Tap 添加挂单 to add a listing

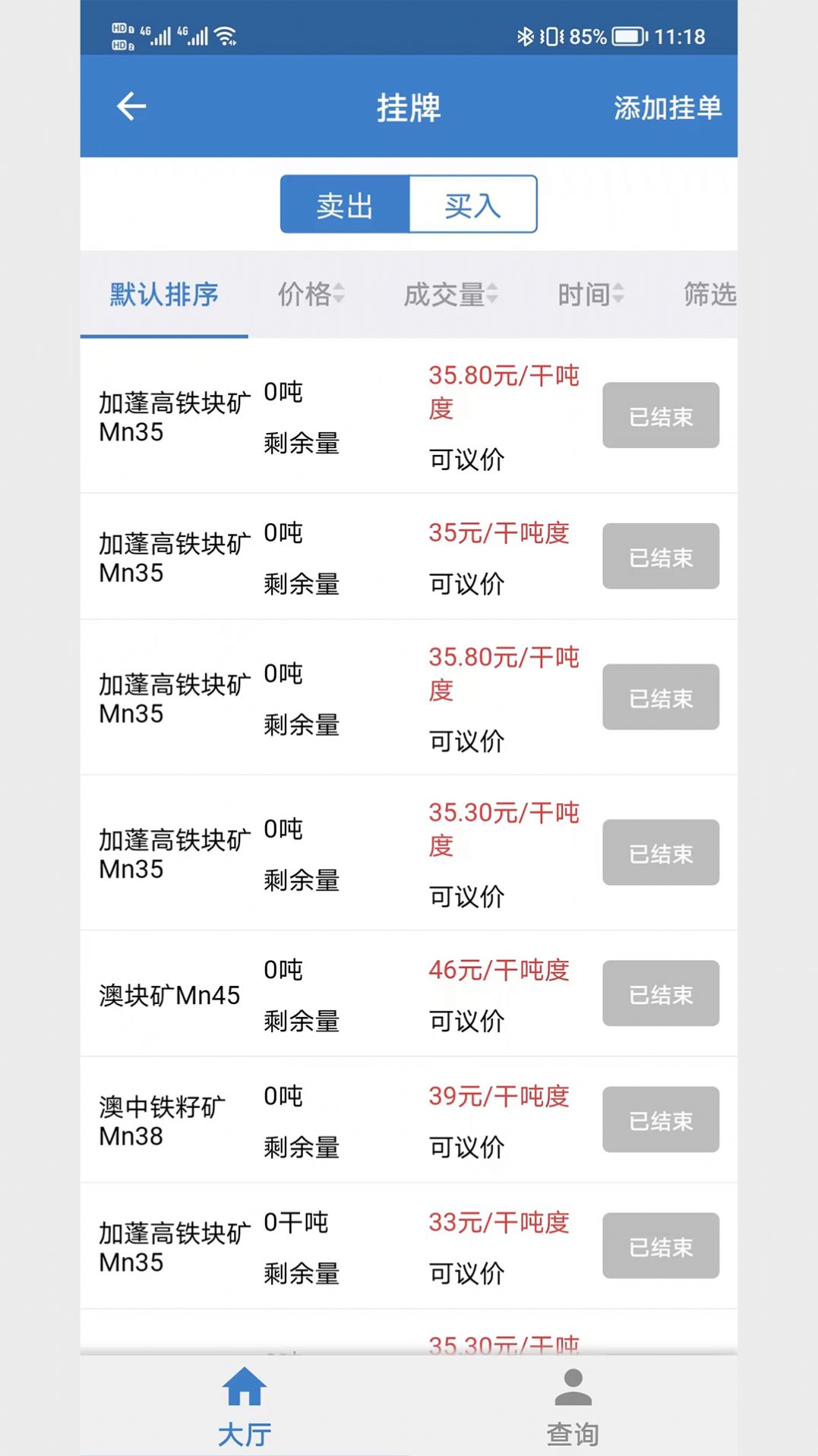pos(669,108)
